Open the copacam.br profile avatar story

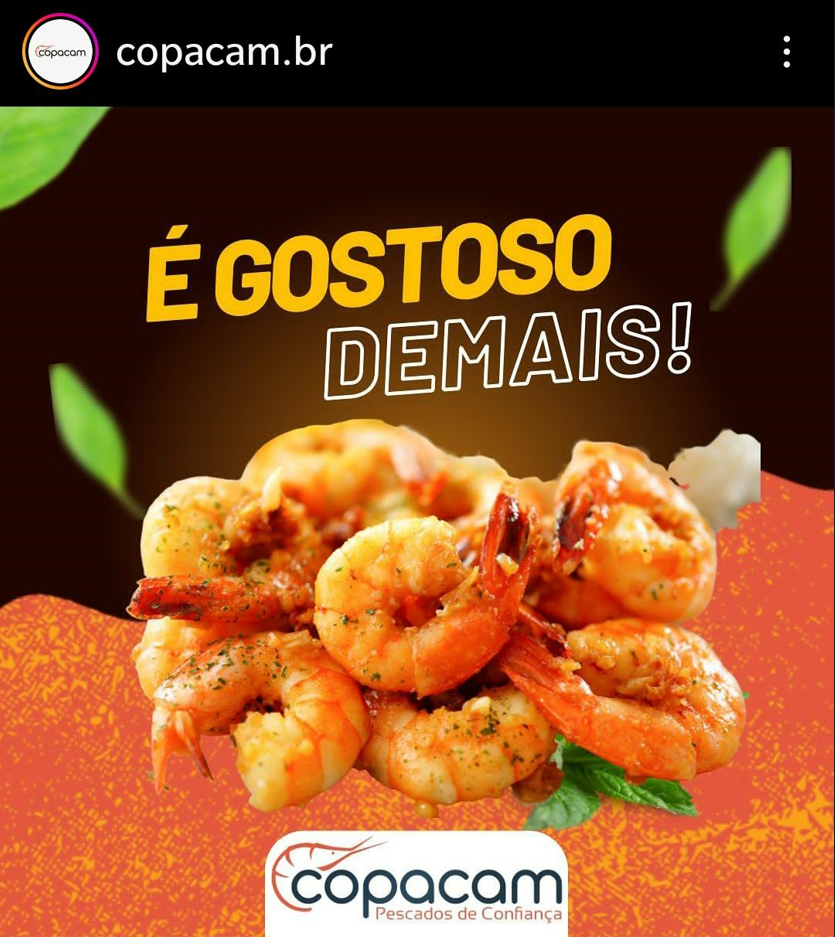(60, 52)
